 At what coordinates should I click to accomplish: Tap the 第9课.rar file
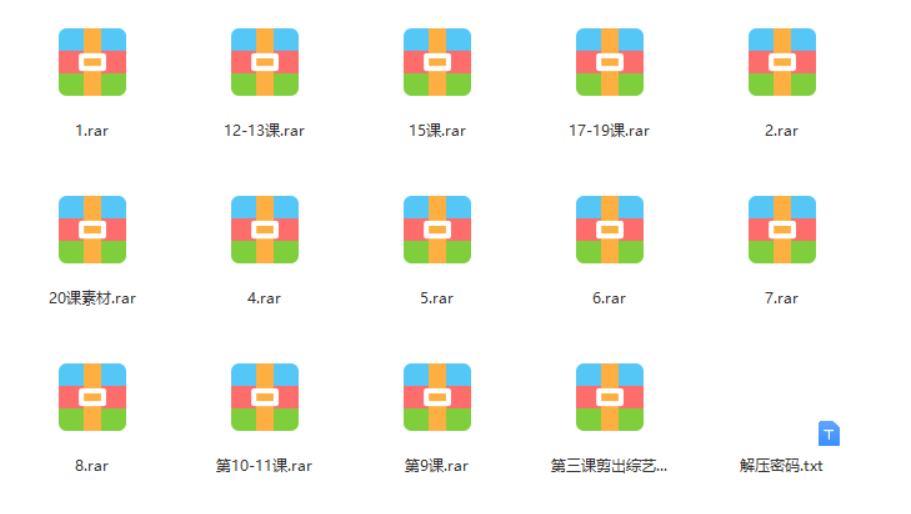coord(437,397)
